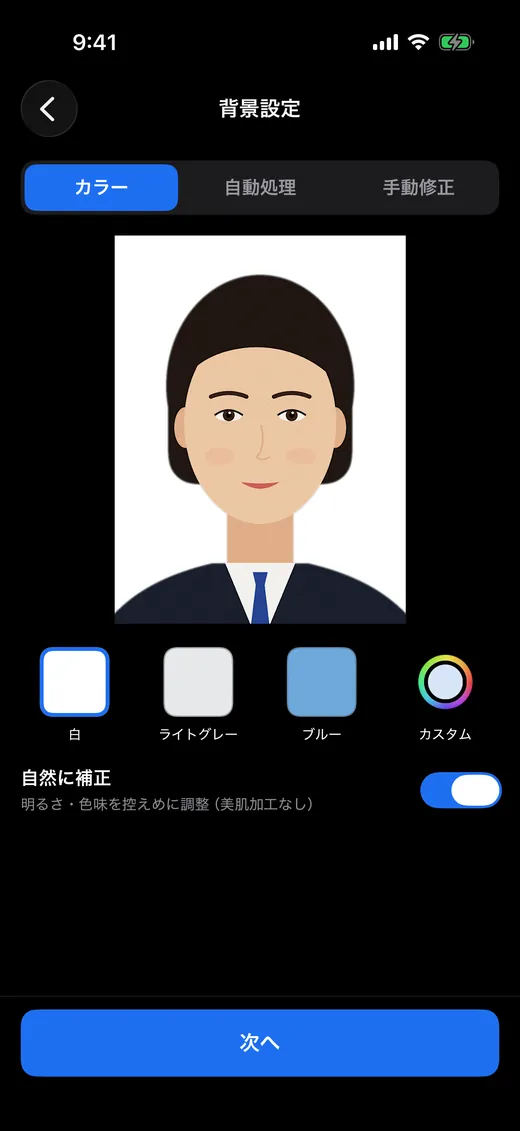Tap 次へ to continue
The width and height of the screenshot is (520, 1131).
[260, 1043]
